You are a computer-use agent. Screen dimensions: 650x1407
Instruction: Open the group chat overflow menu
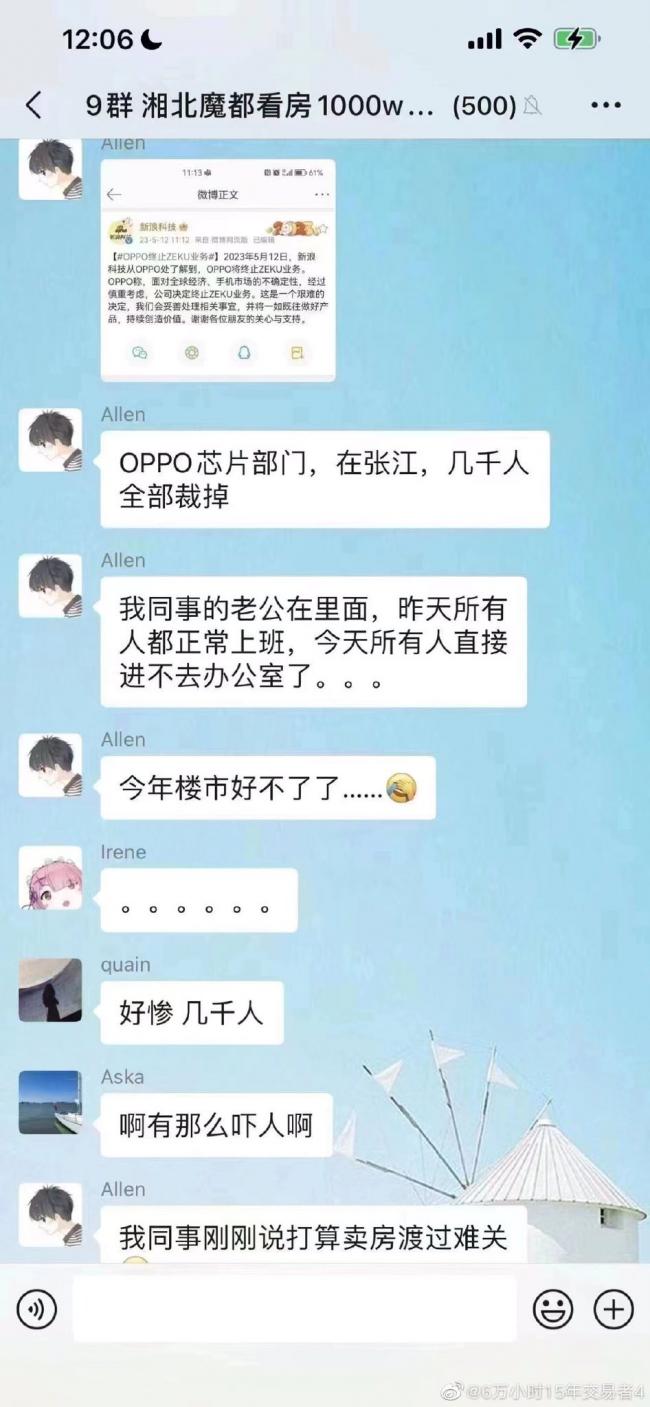(x=606, y=105)
